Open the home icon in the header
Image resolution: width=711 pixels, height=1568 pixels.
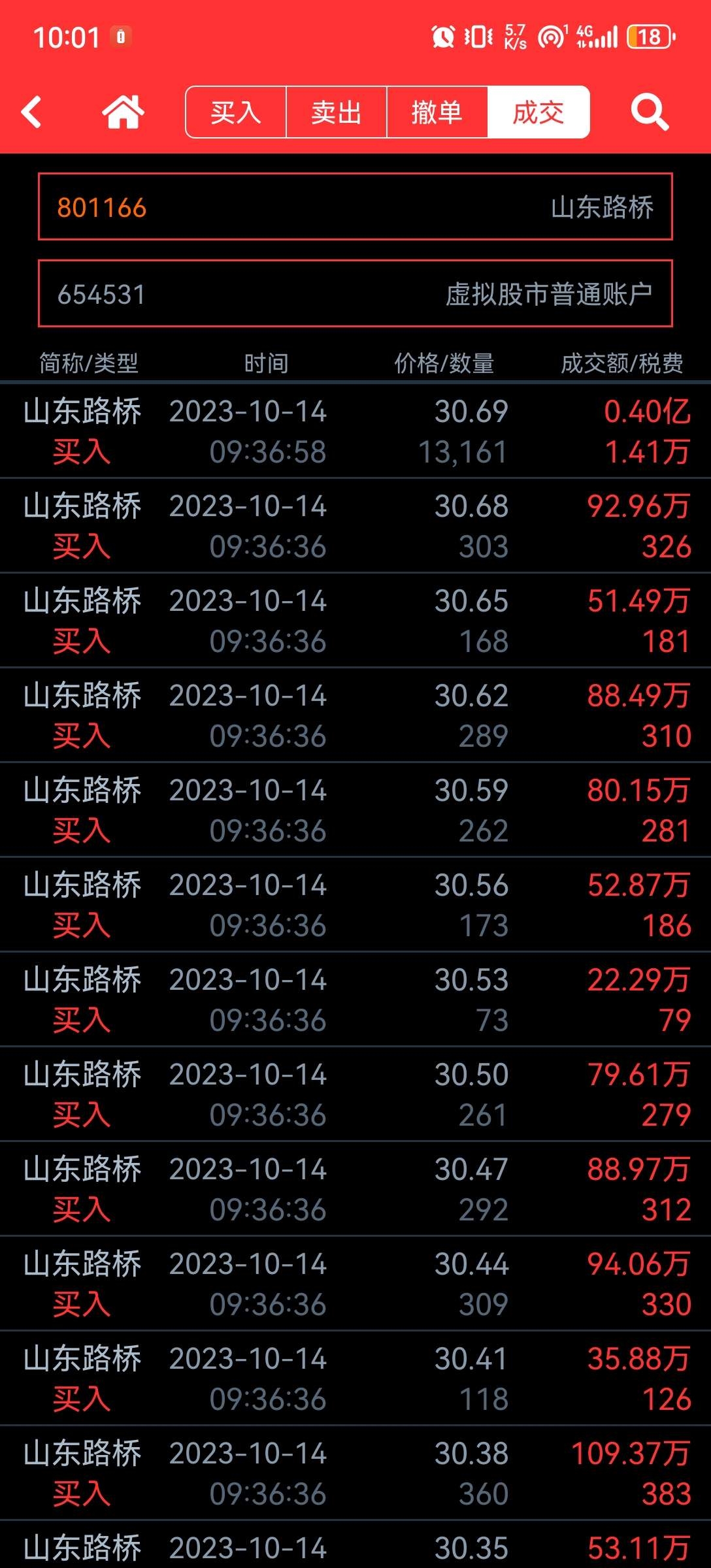click(x=123, y=112)
